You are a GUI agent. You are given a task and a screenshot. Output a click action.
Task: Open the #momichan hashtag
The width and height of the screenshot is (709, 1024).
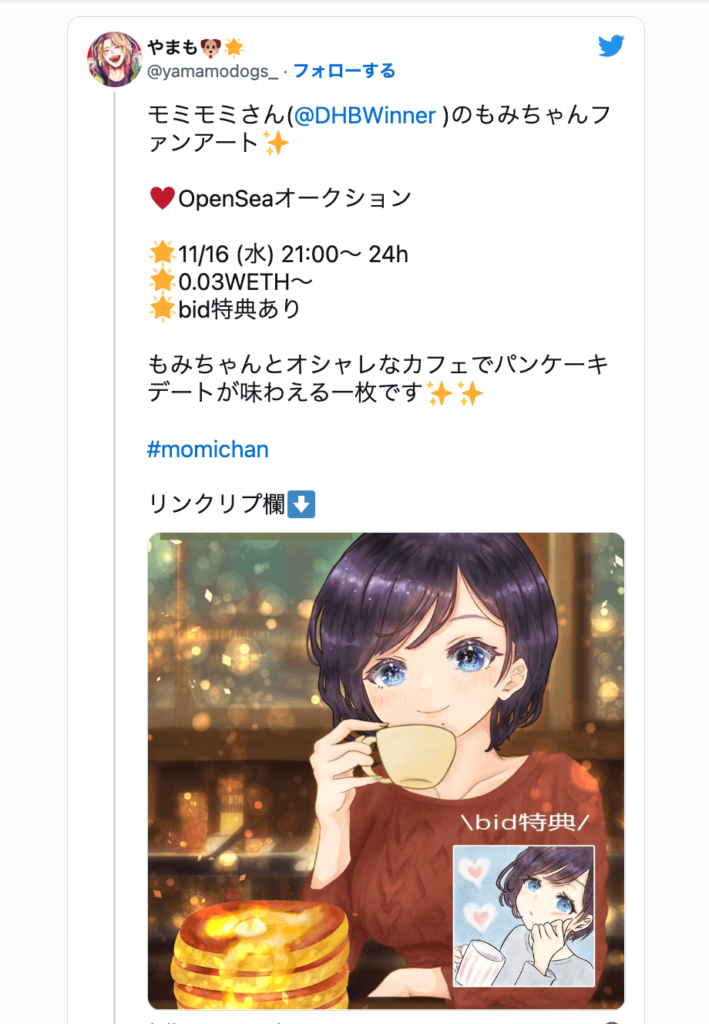click(208, 449)
